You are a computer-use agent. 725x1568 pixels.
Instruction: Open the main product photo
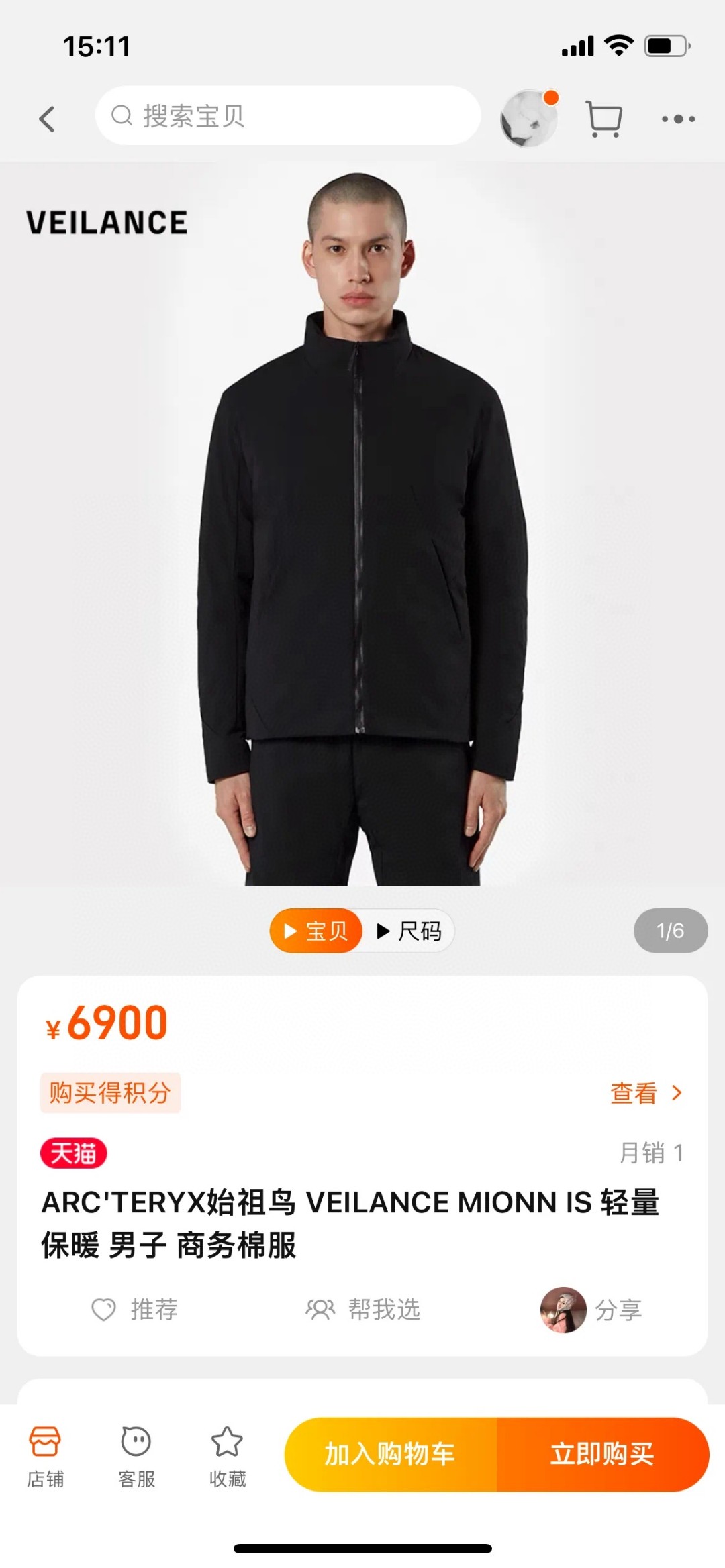pos(362,523)
